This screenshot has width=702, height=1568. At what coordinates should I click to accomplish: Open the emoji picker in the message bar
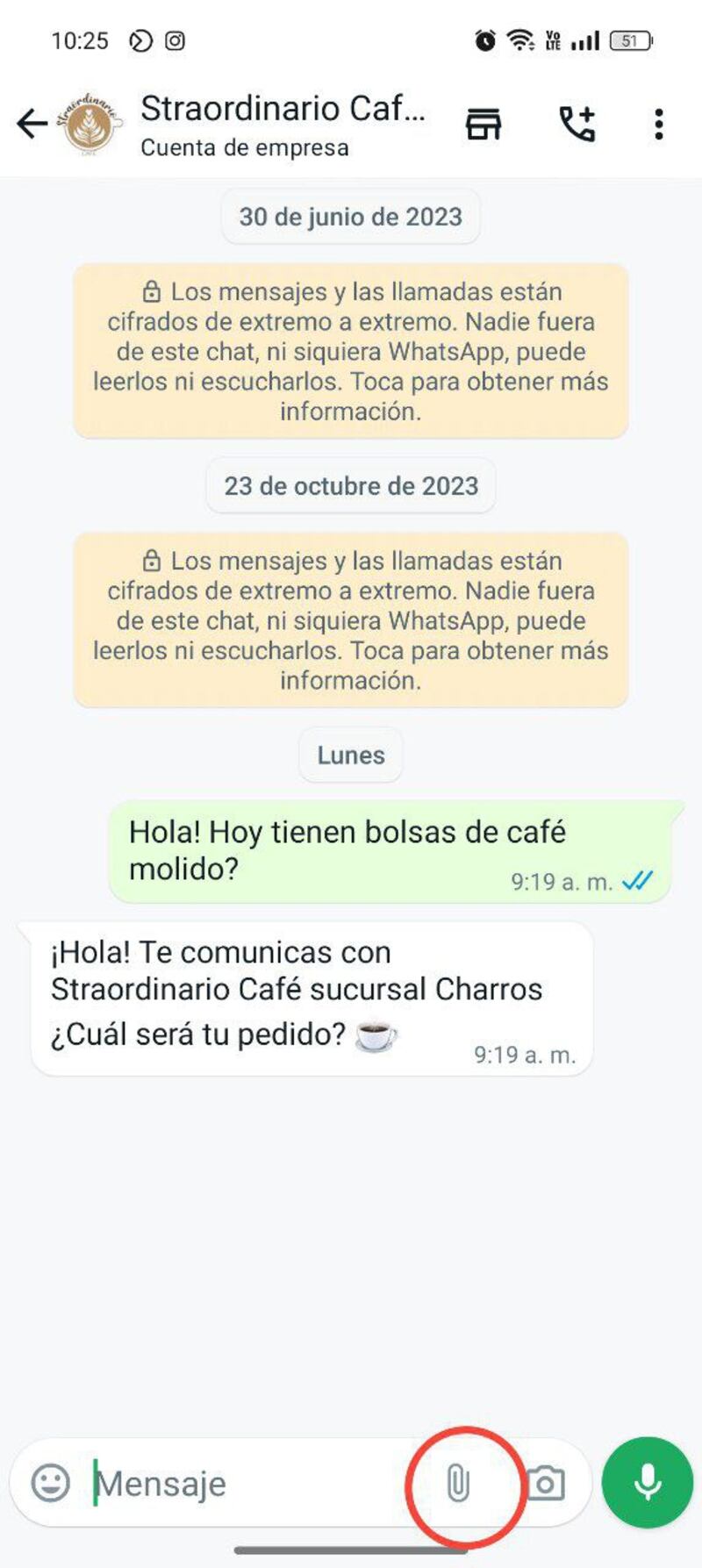pos(50,1483)
